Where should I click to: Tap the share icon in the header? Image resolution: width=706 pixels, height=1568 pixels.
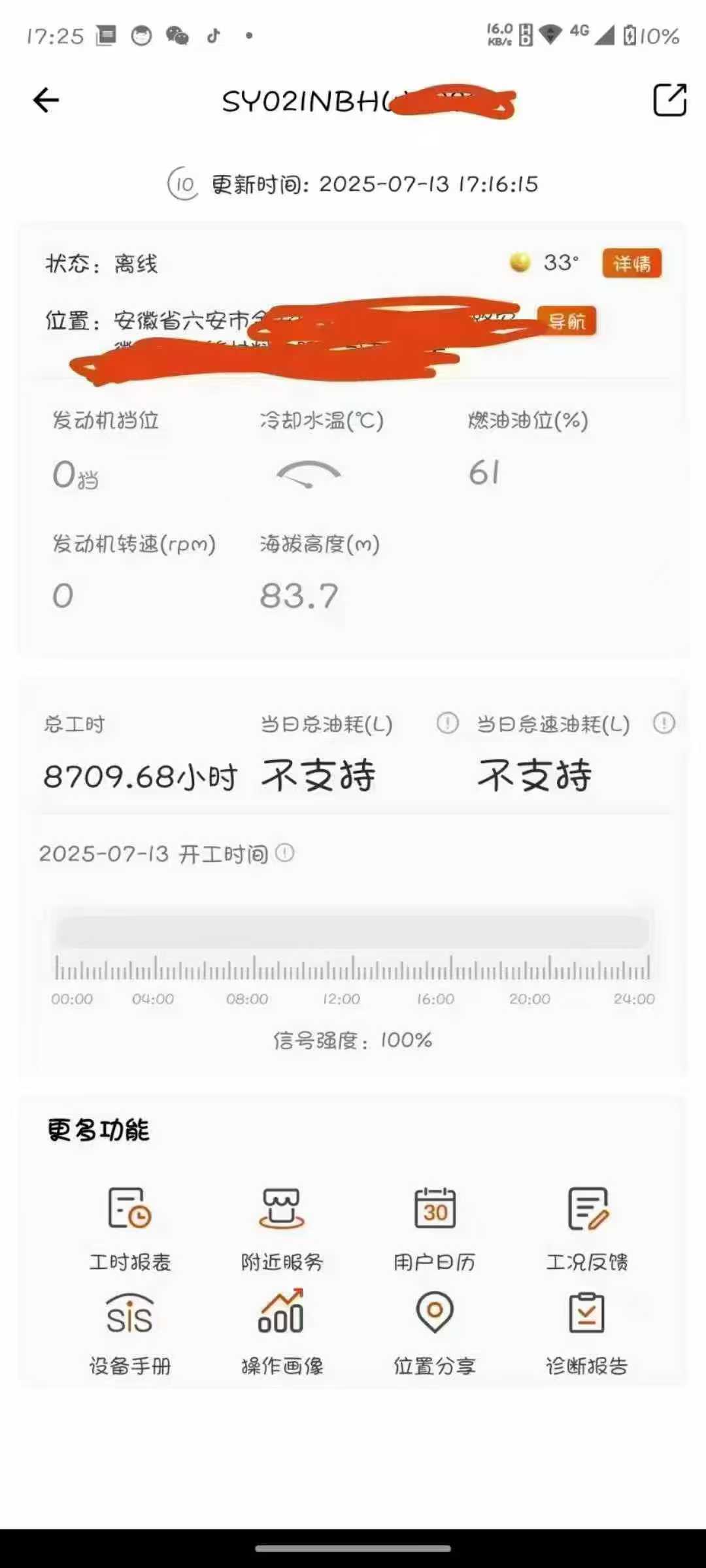pos(670,100)
